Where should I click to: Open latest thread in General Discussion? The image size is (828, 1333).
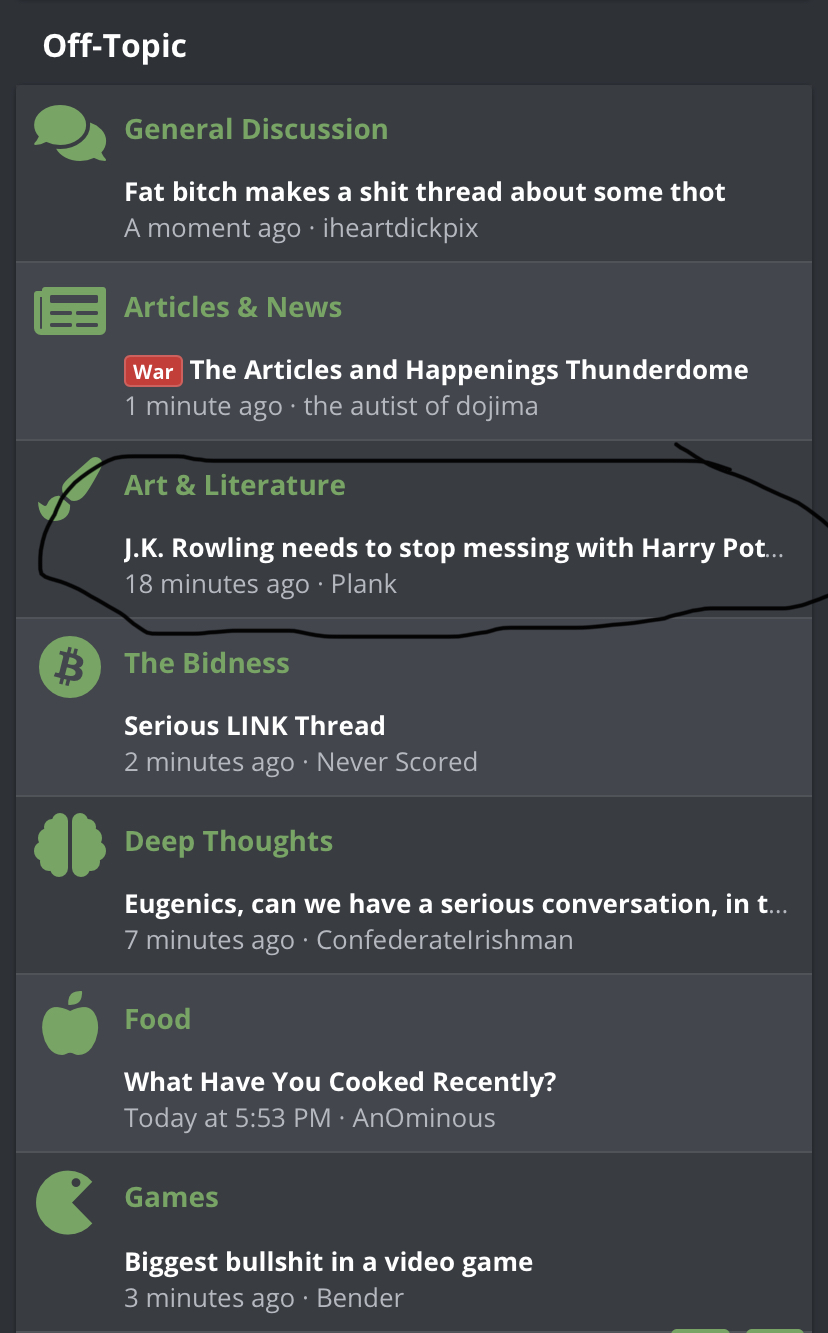click(425, 193)
